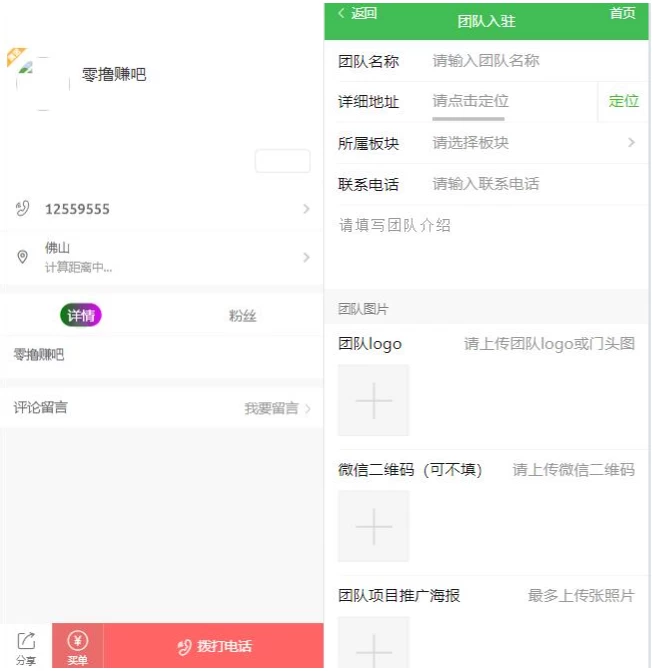Open the 佛山 location row
Image resolution: width=652 pixels, height=671 pixels.
(160, 257)
